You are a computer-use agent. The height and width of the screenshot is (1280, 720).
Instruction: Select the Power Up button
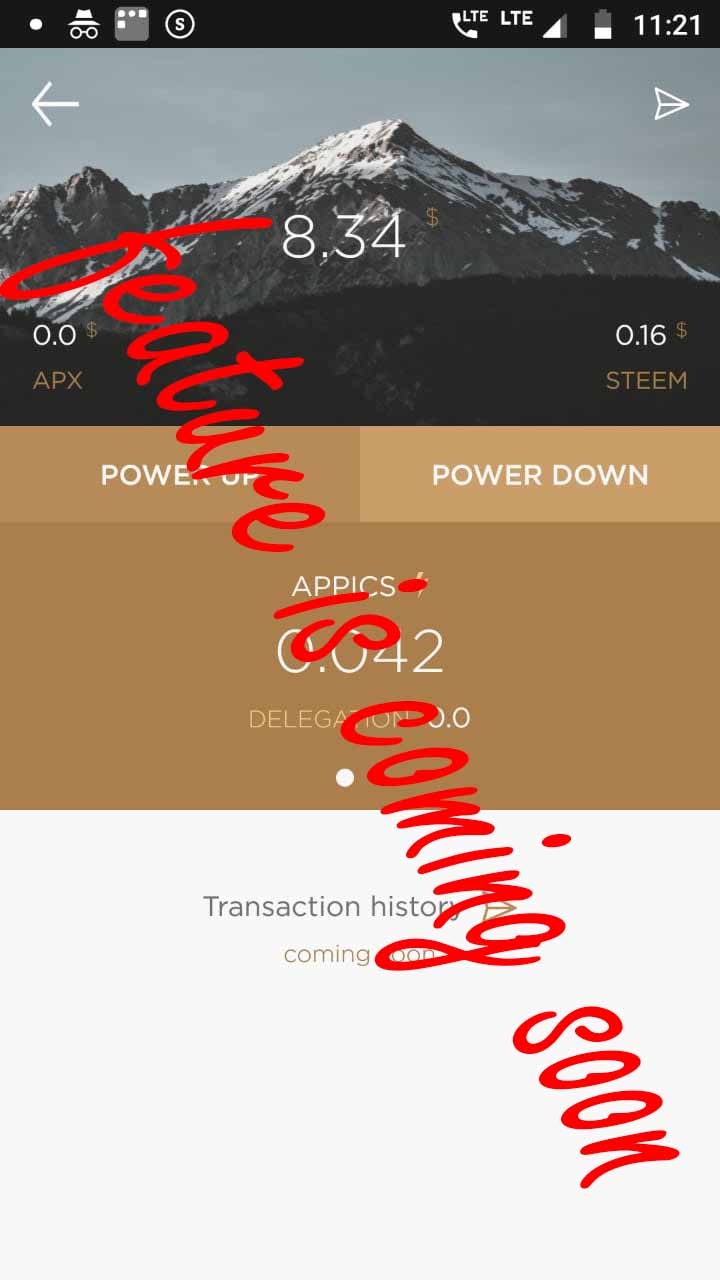[180, 474]
